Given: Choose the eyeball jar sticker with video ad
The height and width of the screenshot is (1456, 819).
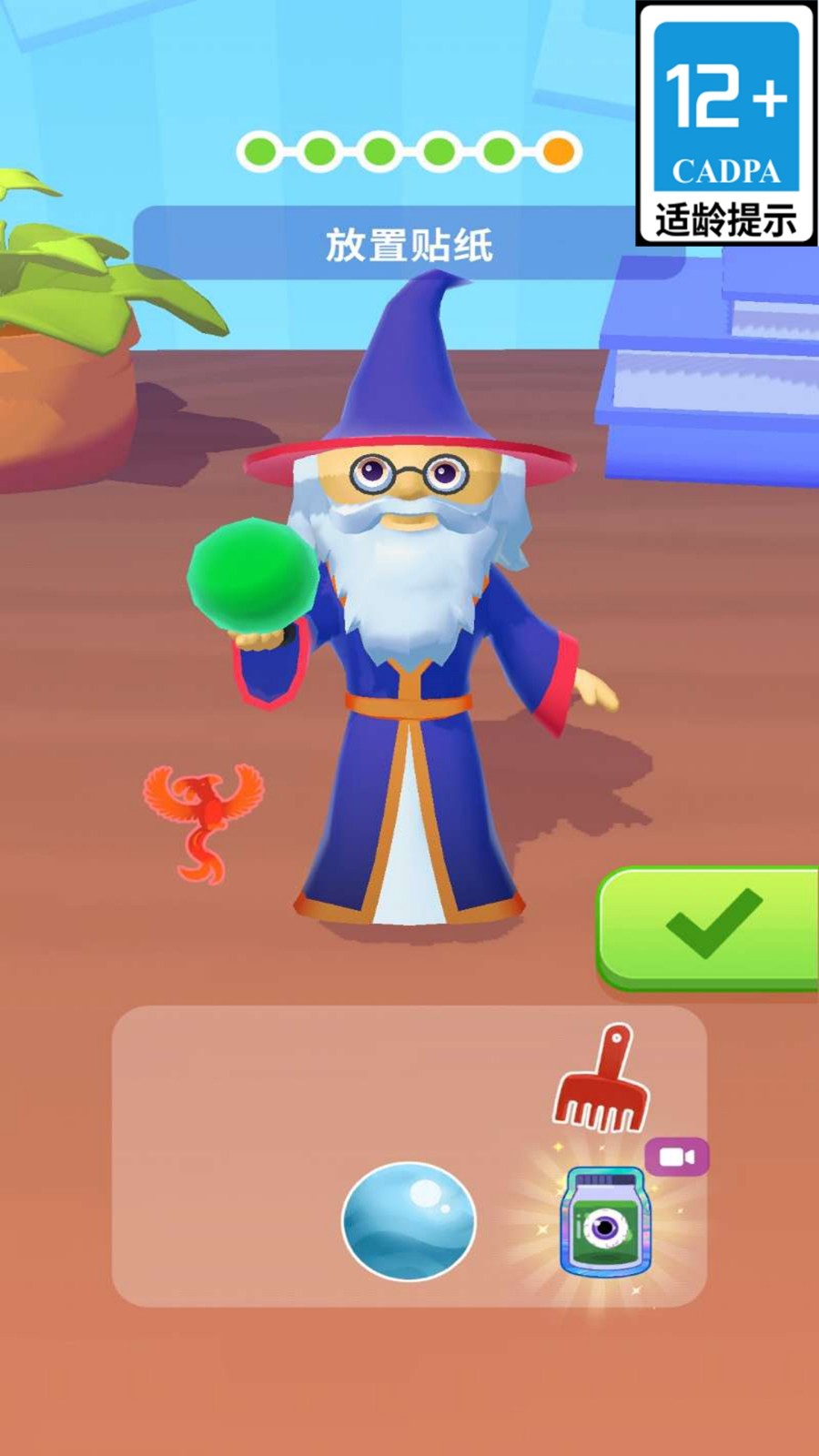Looking at the screenshot, I should pos(604,1222).
